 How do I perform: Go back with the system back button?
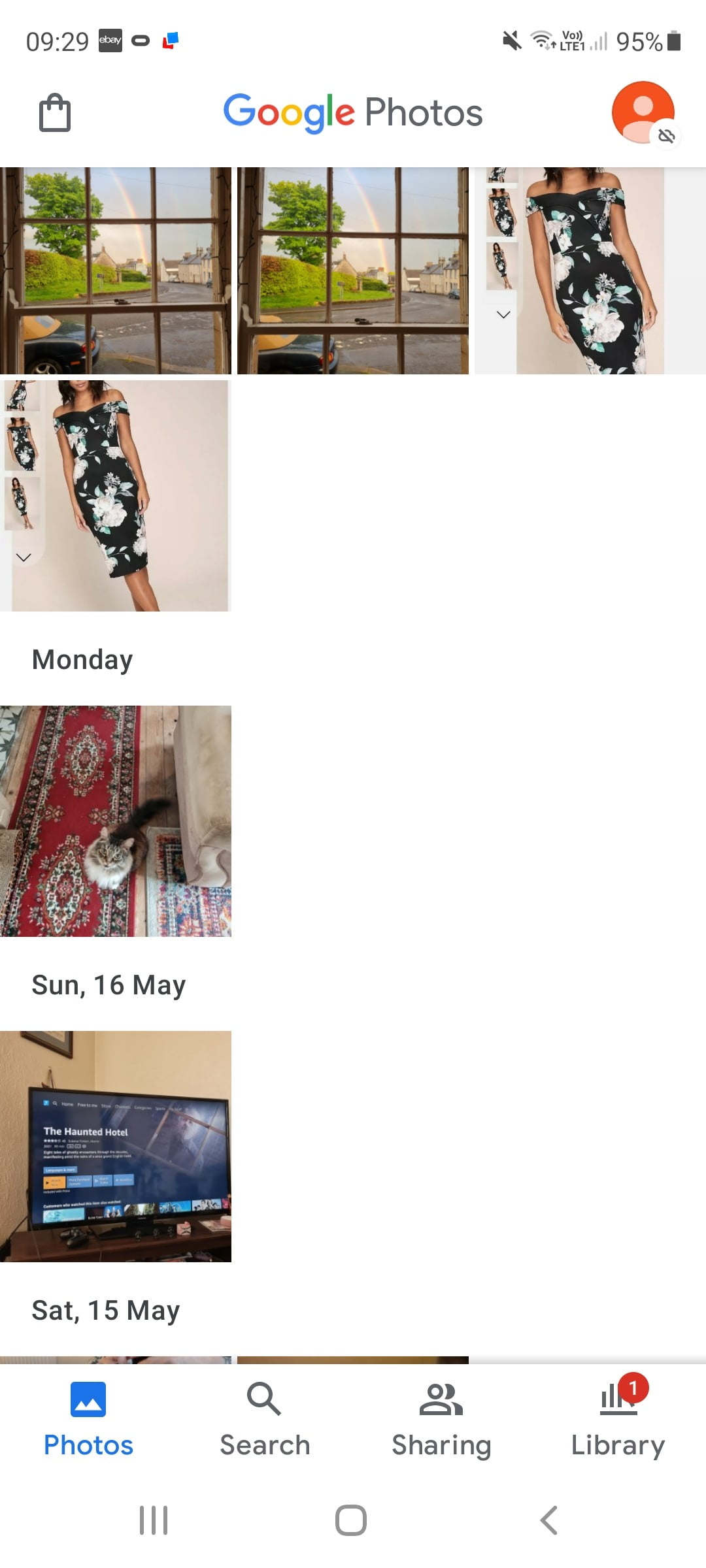pyautogui.click(x=549, y=1520)
